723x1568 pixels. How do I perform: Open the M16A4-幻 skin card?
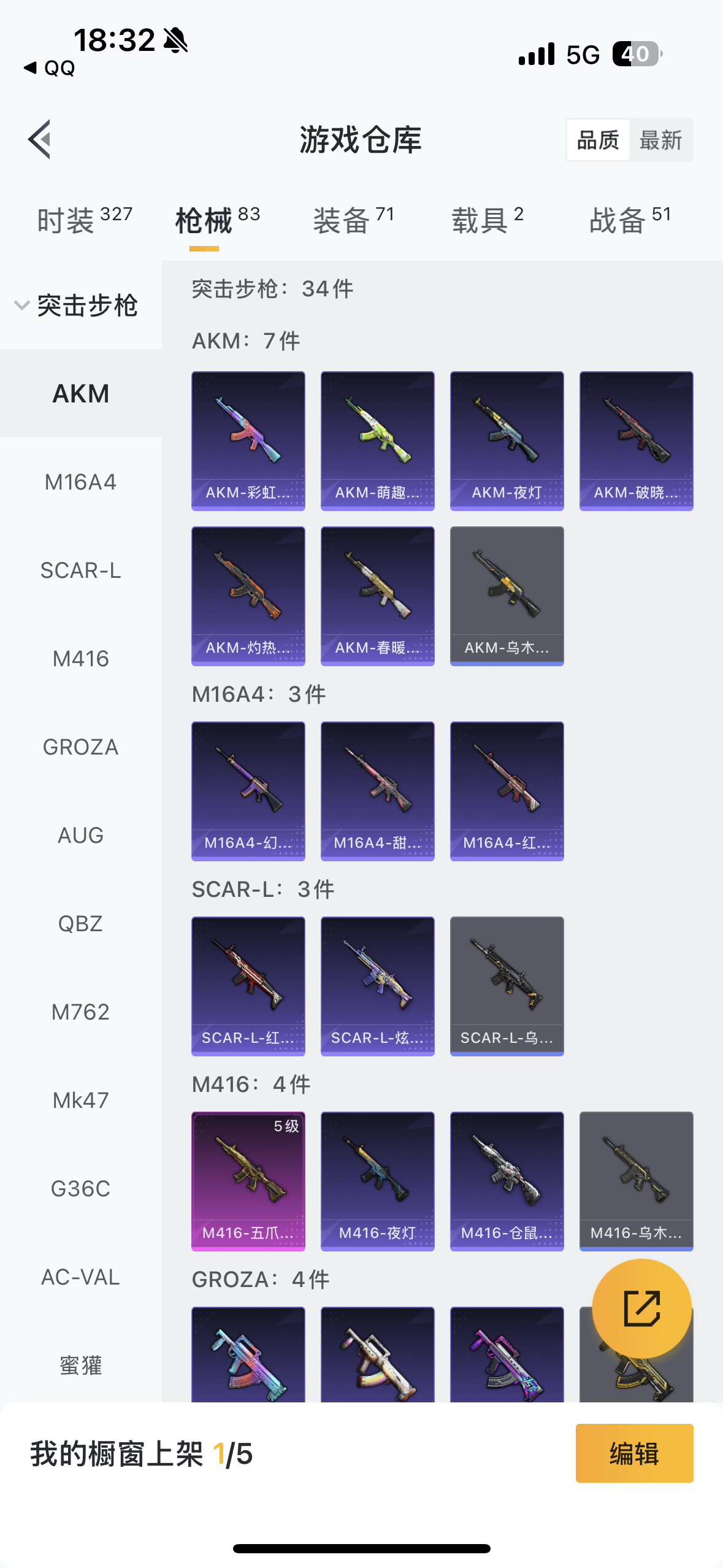click(x=248, y=791)
